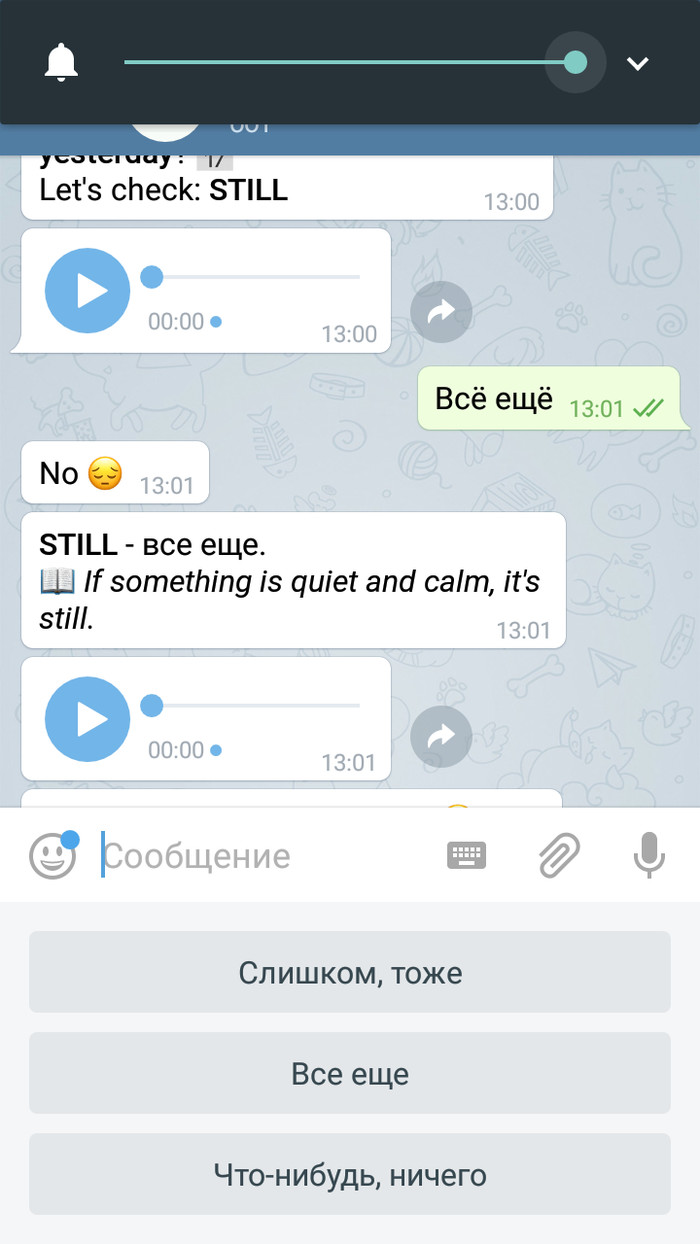700x1244 pixels.
Task: Answer with Что-нибудь, ничего
Action: pyautogui.click(x=350, y=1174)
